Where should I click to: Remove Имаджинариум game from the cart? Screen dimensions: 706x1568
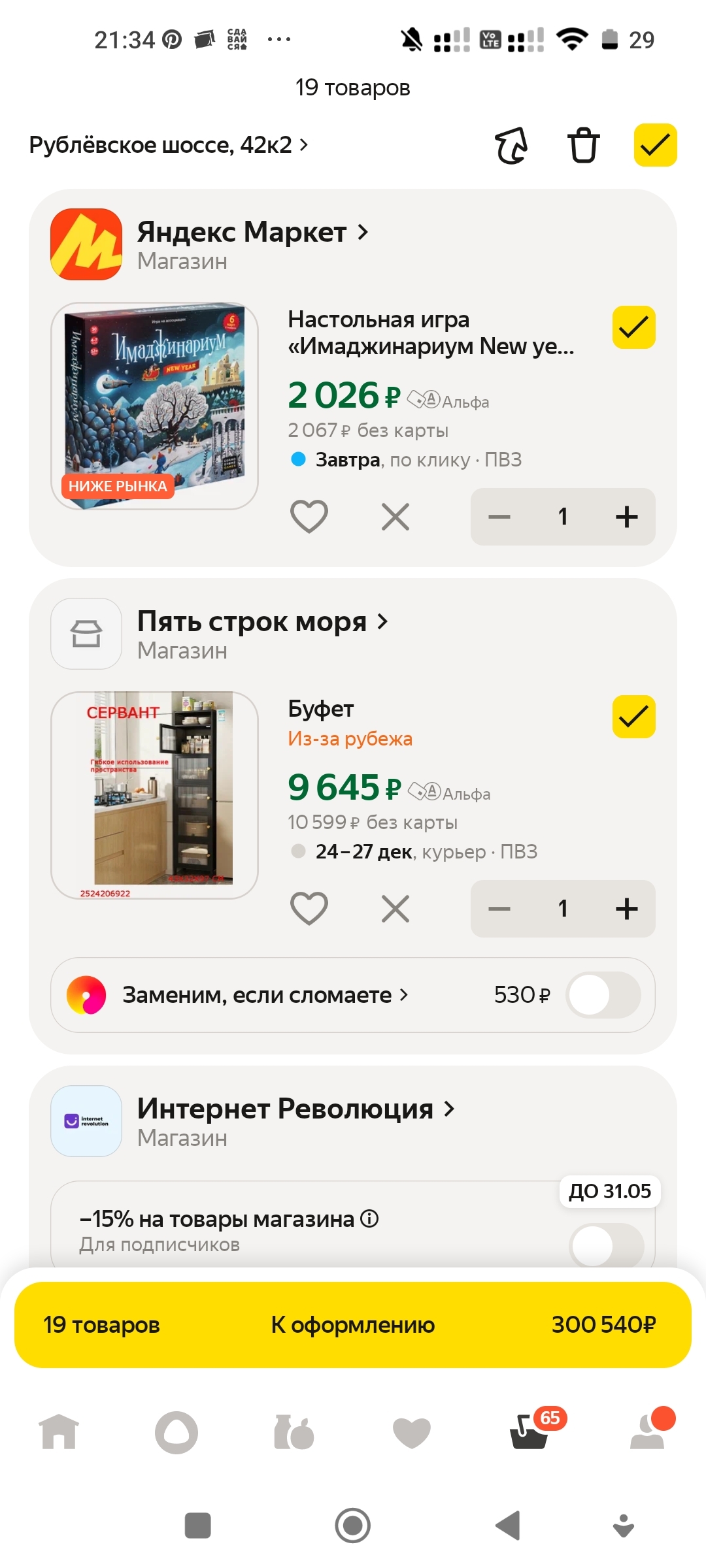(x=395, y=517)
